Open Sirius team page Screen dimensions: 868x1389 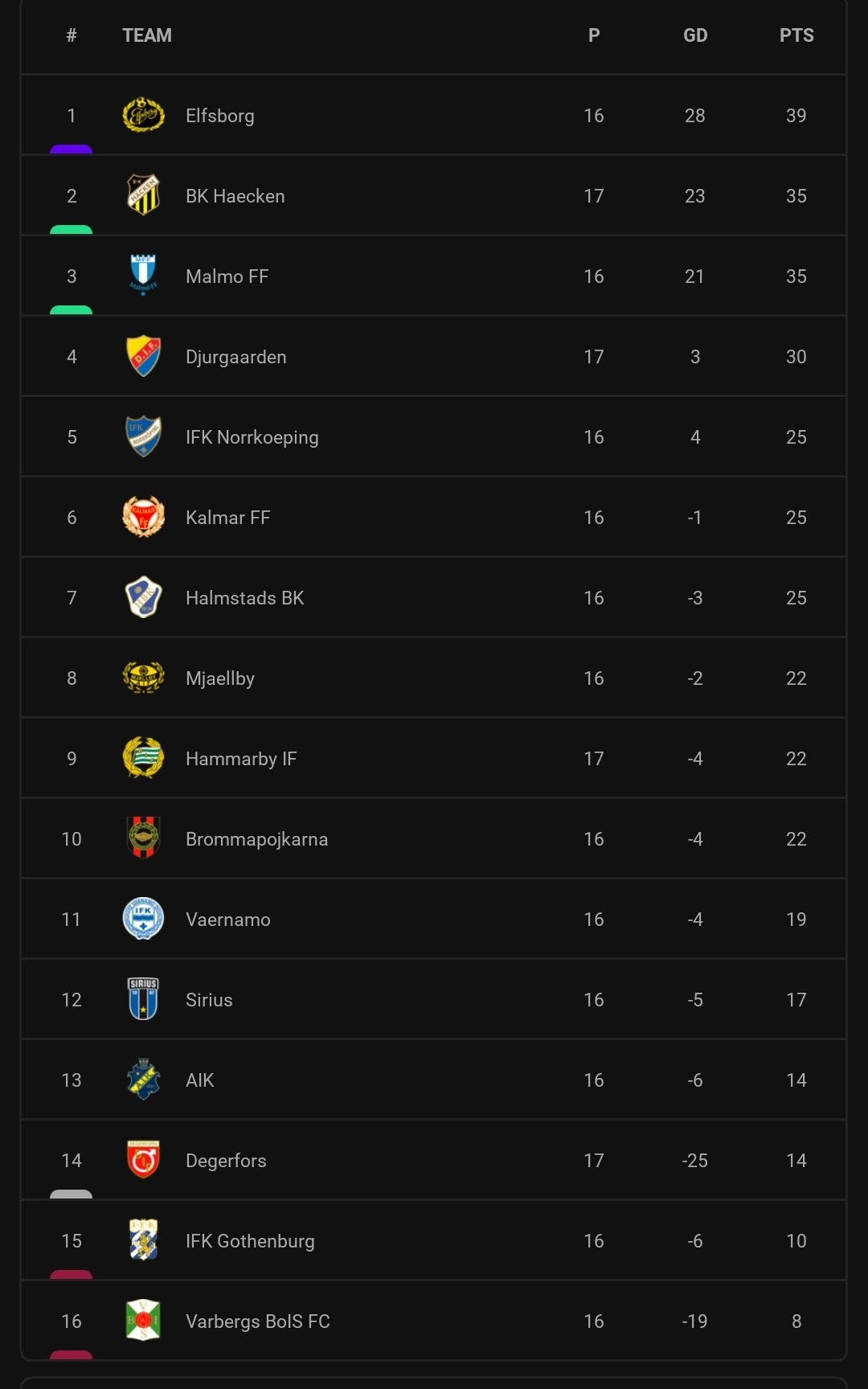point(433,999)
